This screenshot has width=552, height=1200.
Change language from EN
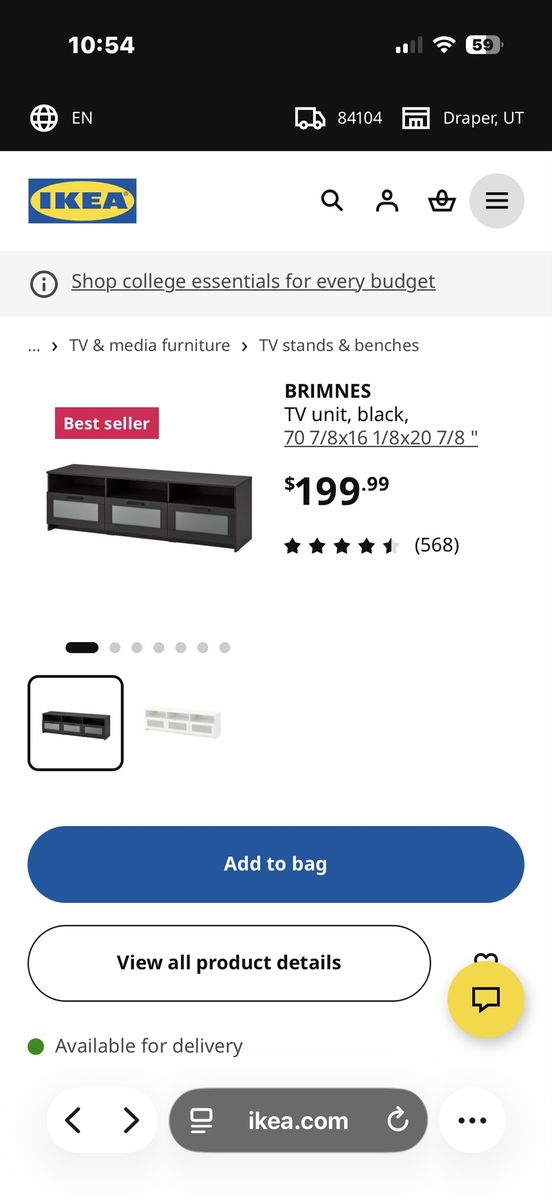[62, 118]
